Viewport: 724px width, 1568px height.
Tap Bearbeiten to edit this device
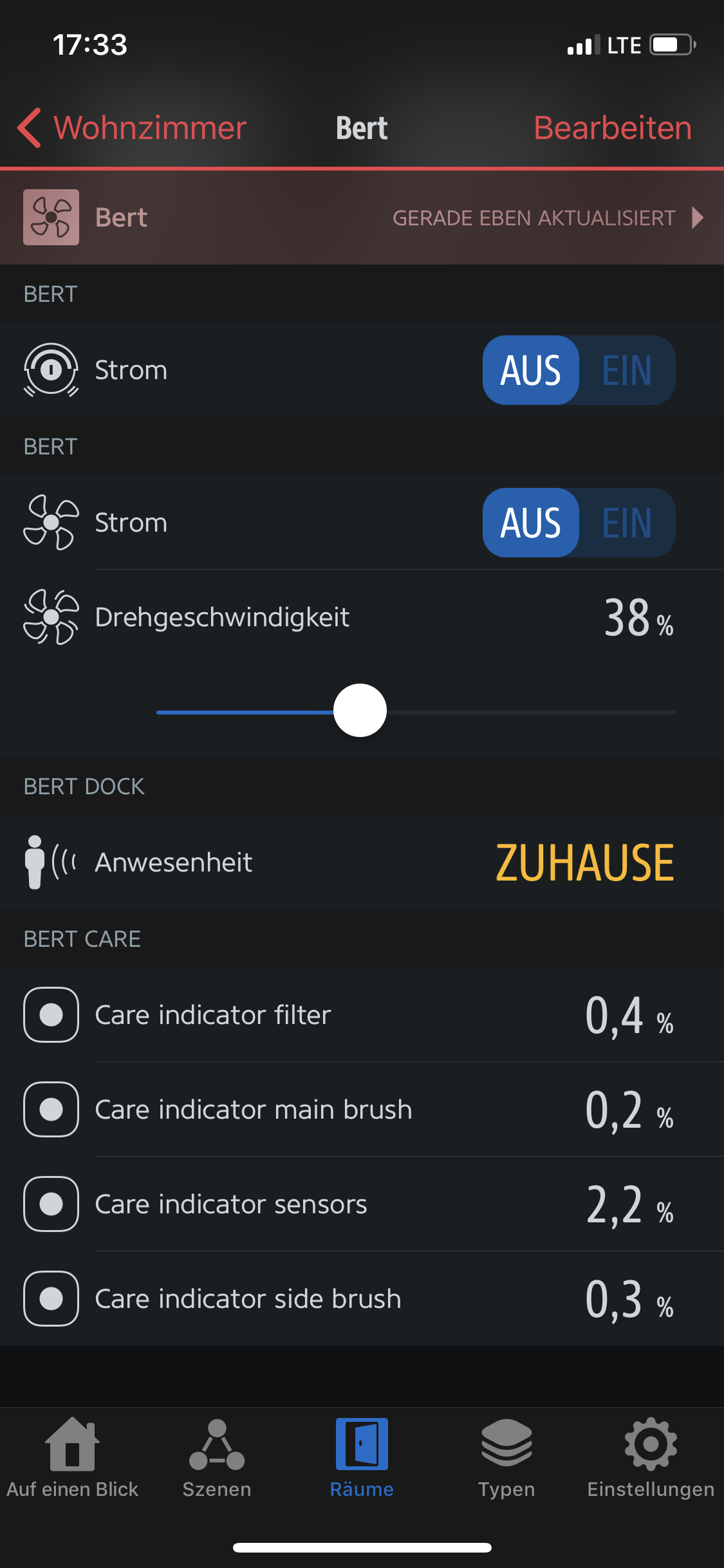coord(612,128)
